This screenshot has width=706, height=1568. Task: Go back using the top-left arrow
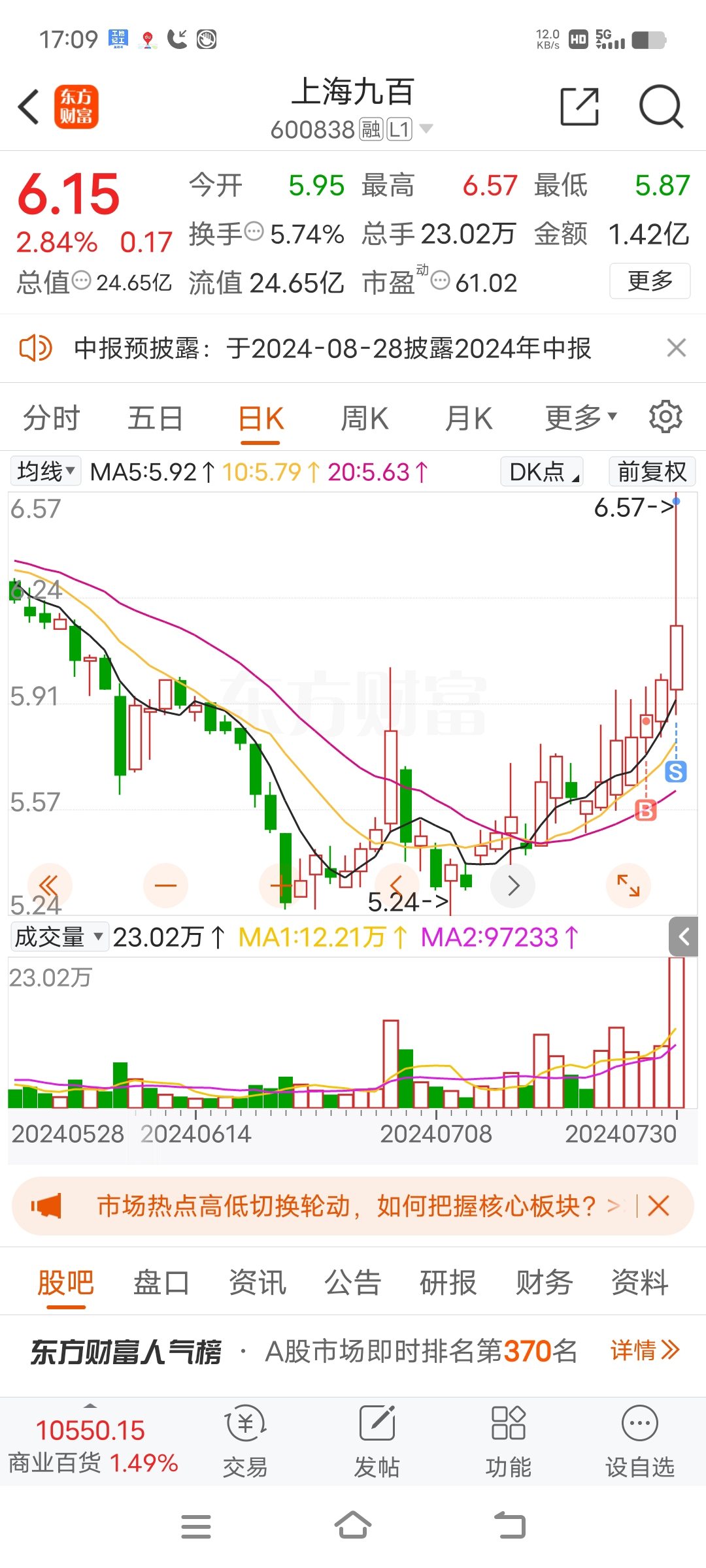point(29,106)
